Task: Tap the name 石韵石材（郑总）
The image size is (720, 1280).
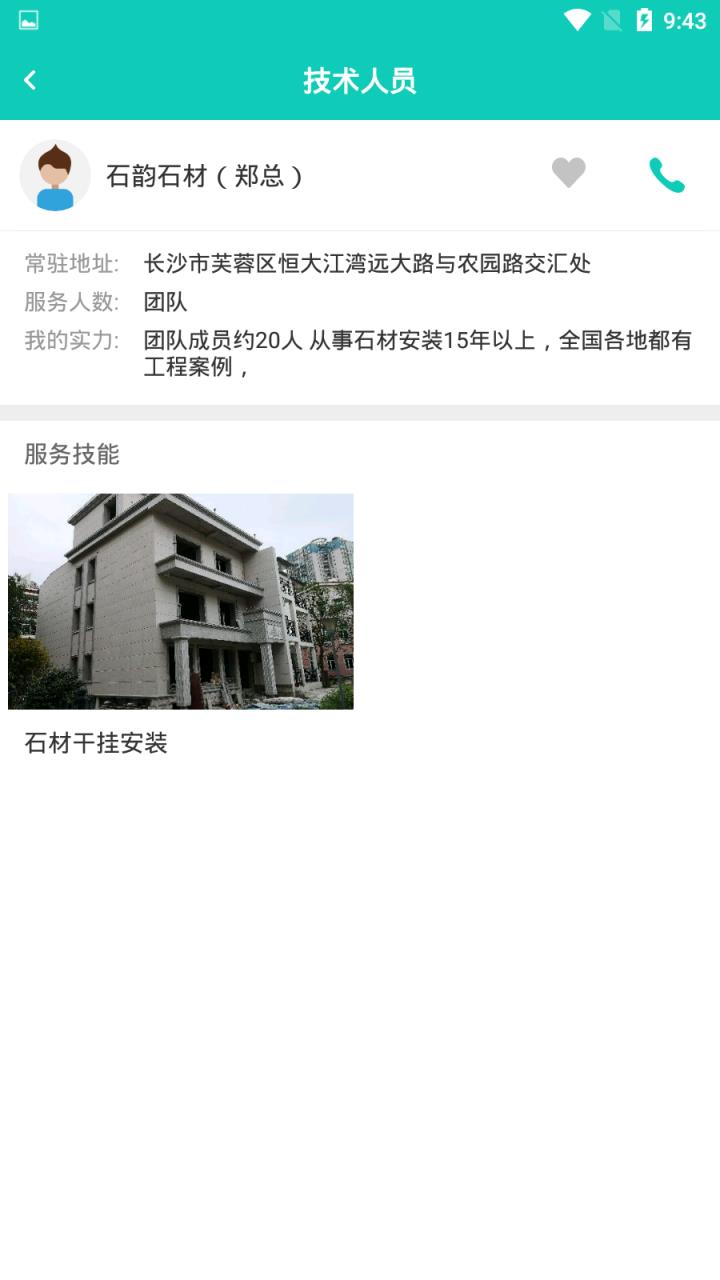Action: click(207, 175)
